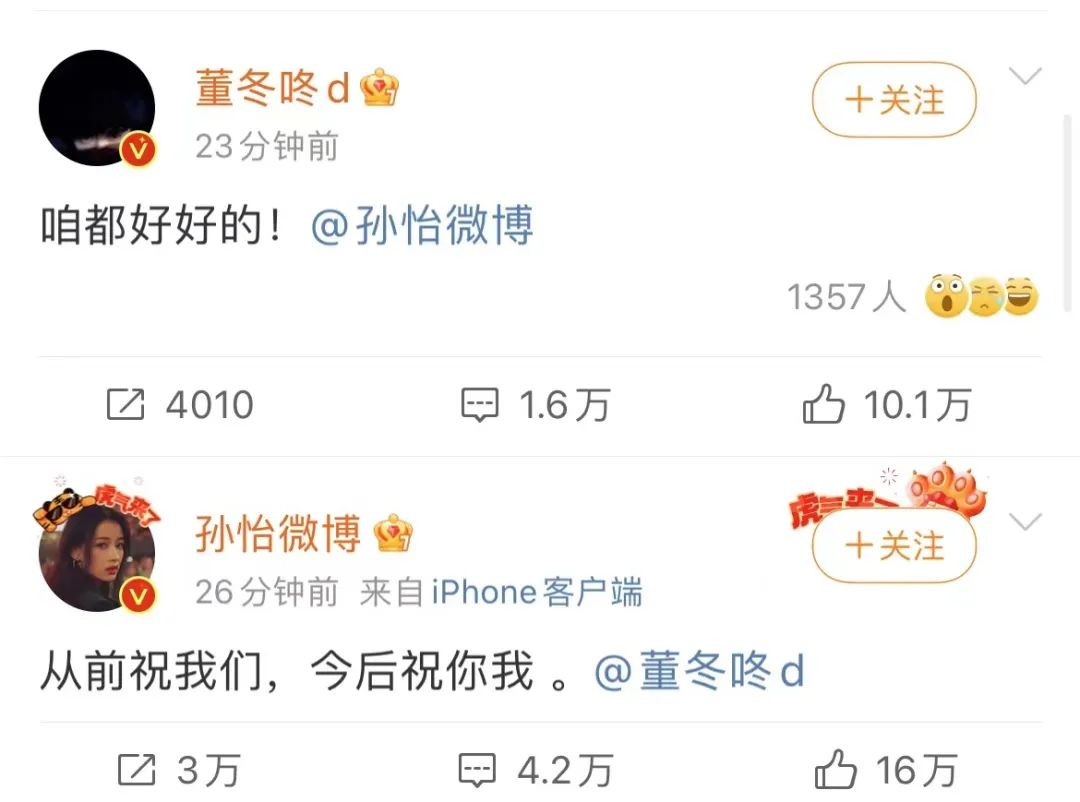Open comments on 孙怡微博's post

[535, 770]
